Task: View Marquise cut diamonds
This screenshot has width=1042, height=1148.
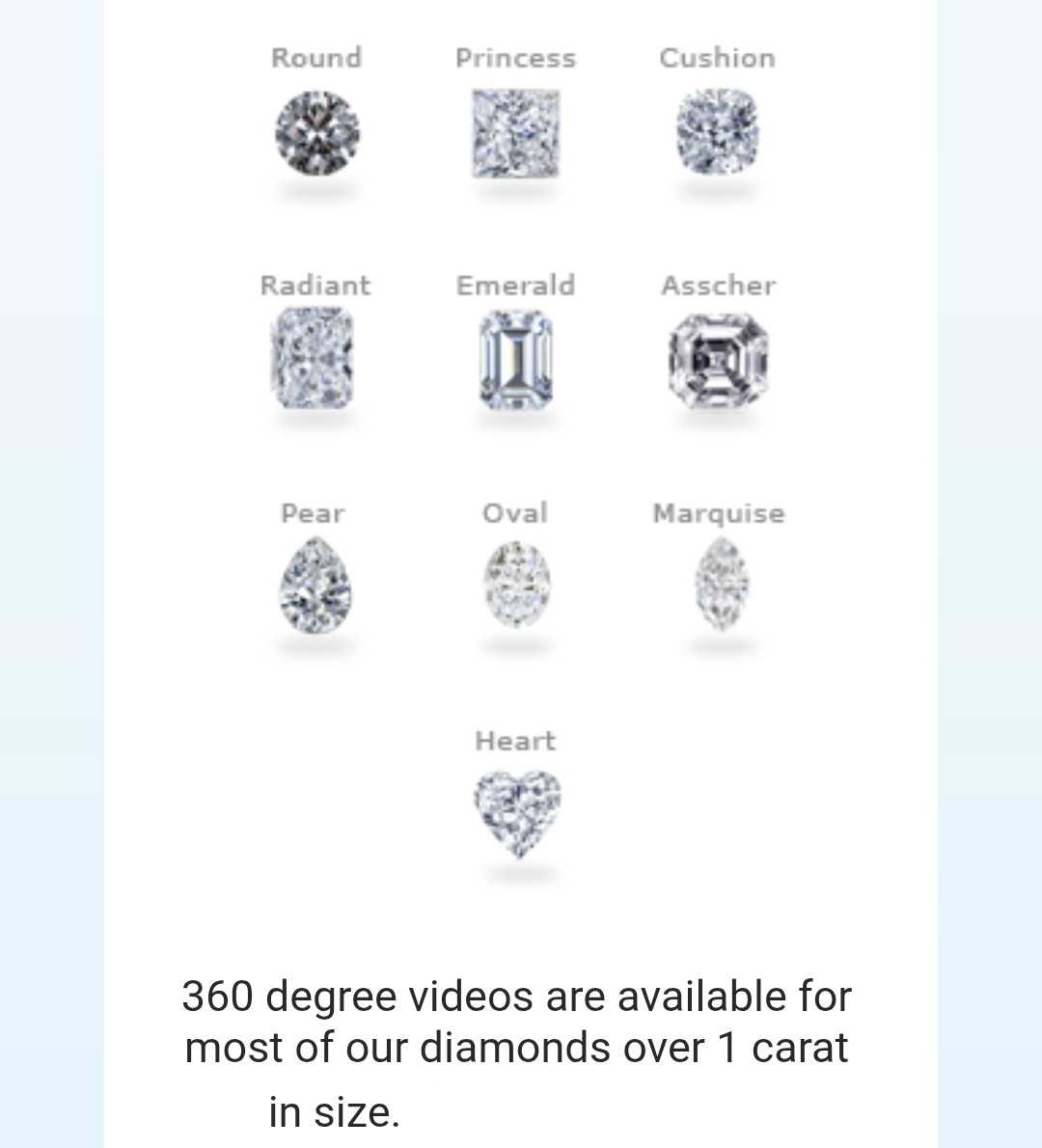Action: 721,584
